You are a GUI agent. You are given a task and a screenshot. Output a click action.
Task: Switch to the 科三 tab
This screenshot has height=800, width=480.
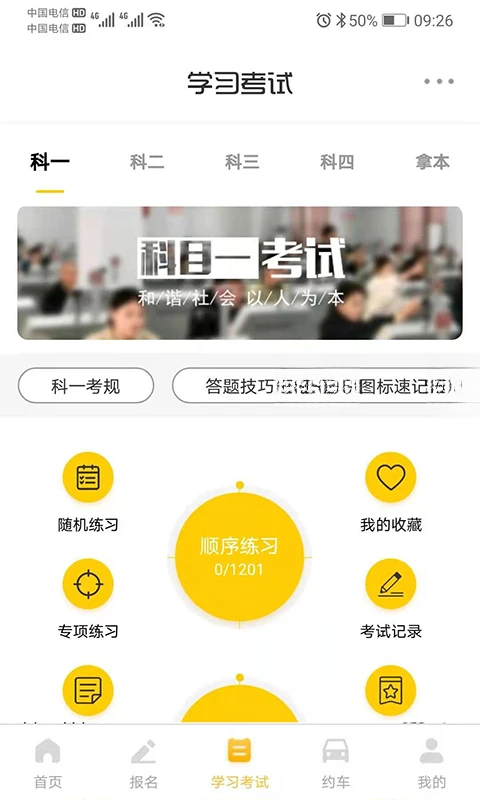(x=242, y=162)
